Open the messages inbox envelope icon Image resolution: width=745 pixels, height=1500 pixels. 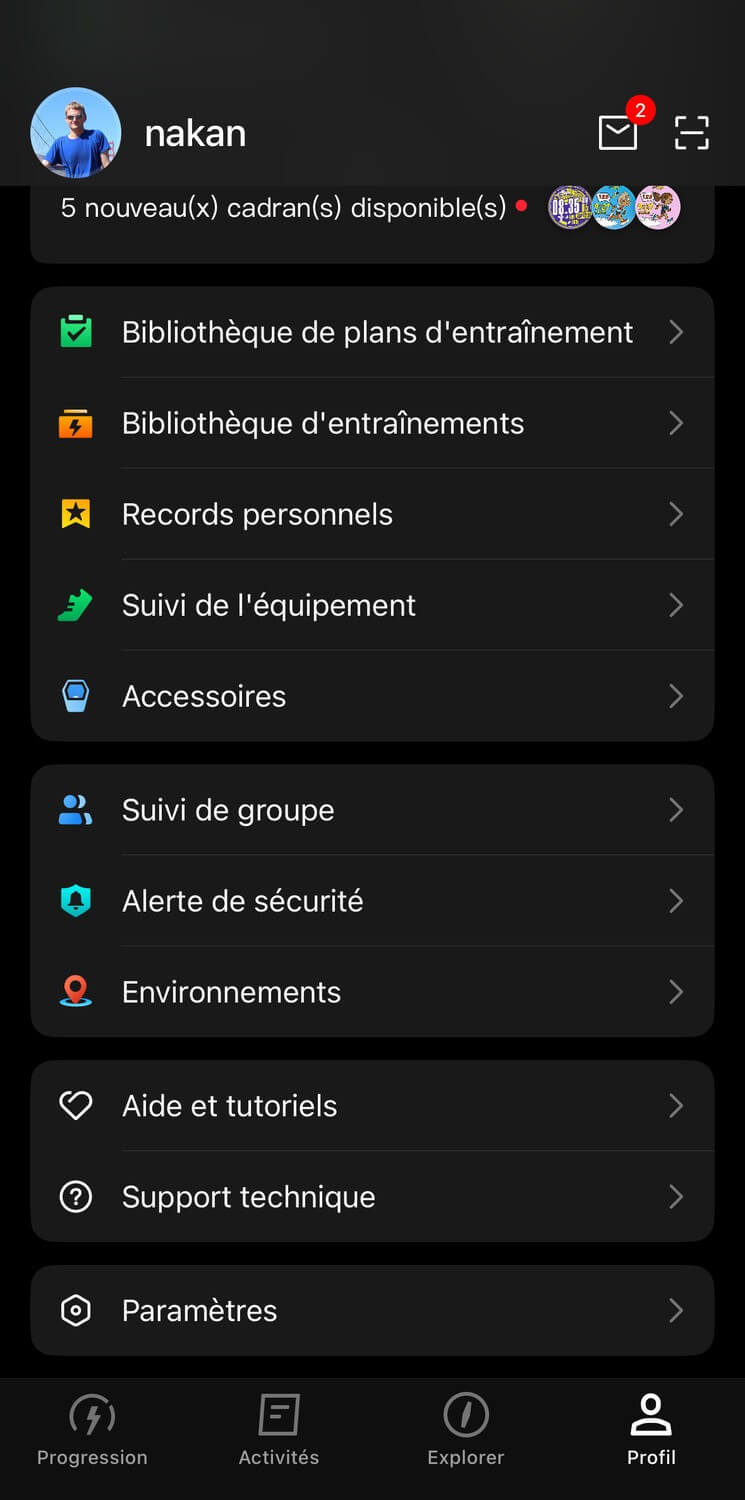618,132
